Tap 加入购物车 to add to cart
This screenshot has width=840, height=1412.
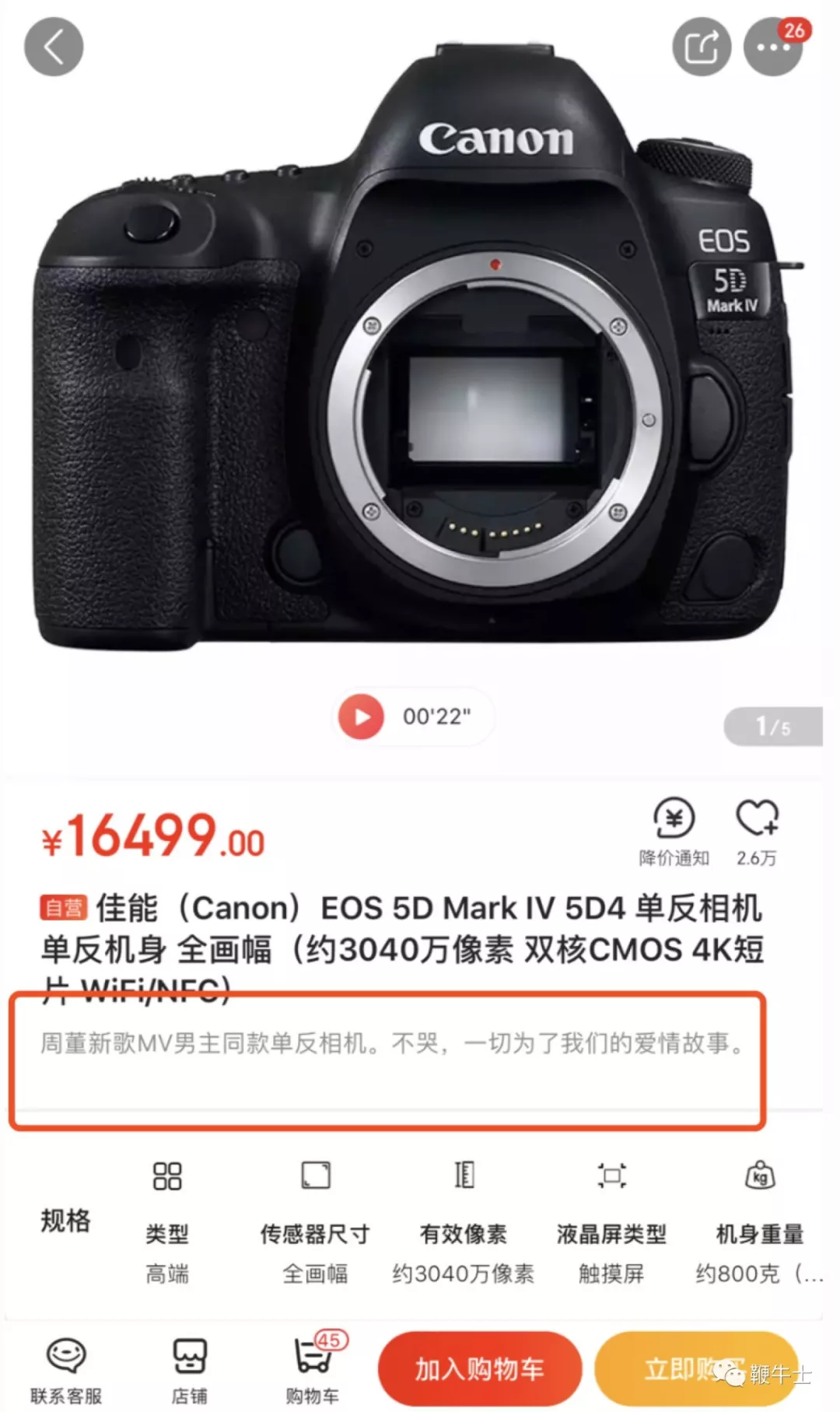coord(479,1369)
